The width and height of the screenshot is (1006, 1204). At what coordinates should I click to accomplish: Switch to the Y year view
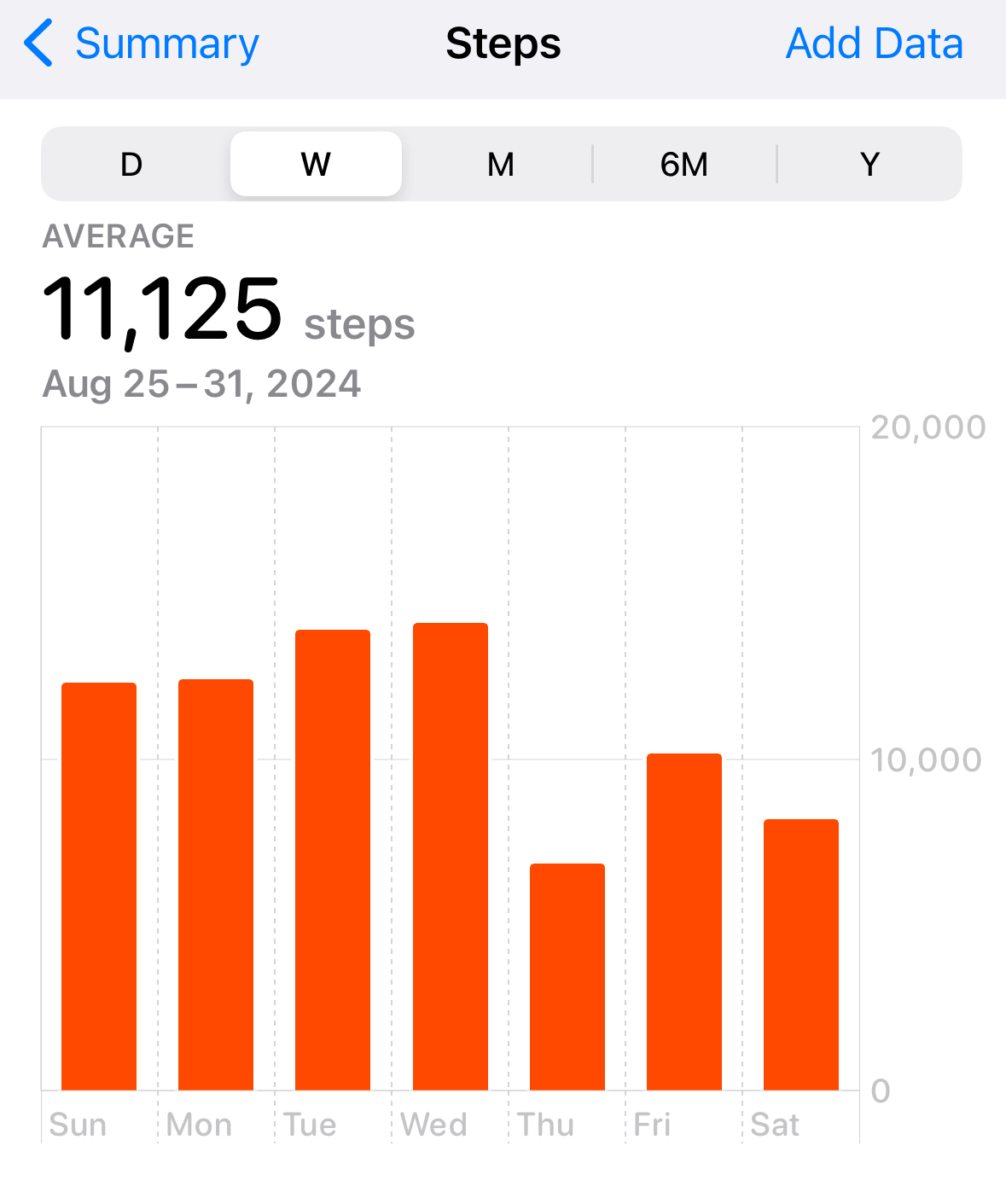869,164
